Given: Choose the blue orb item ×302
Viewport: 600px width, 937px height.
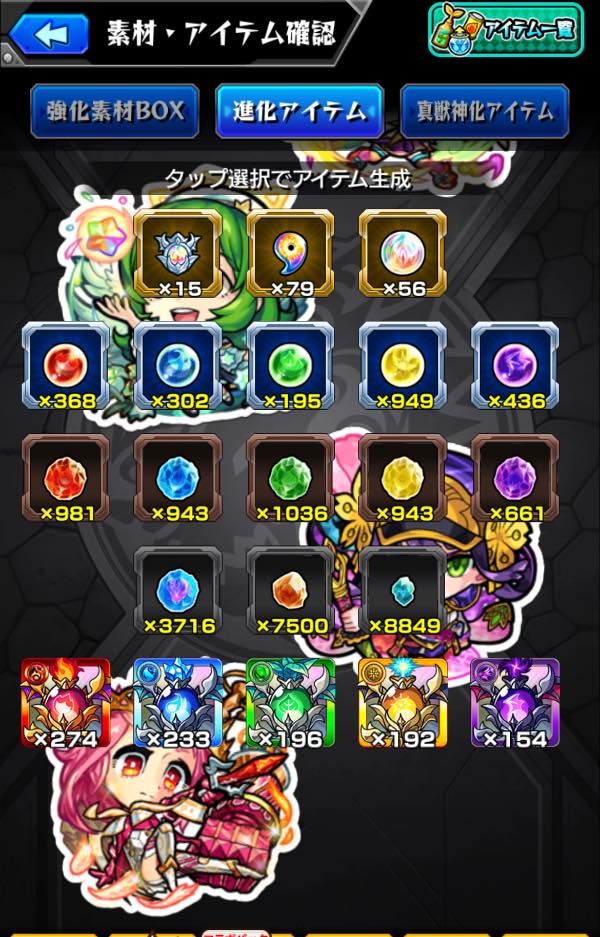Looking at the screenshot, I should click(x=178, y=367).
